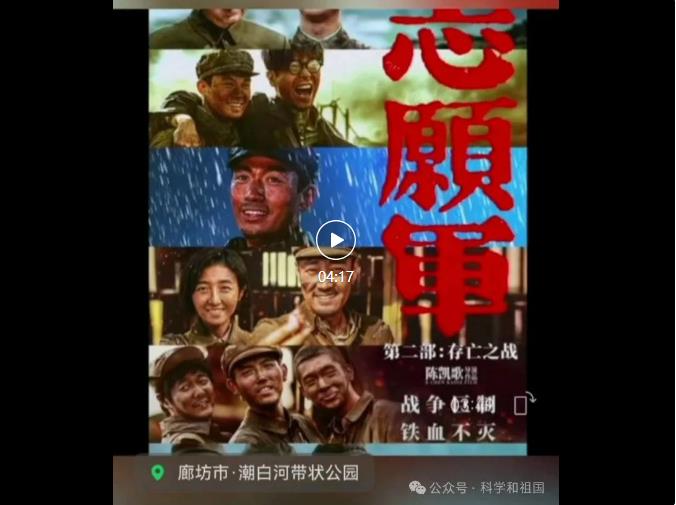Viewport: 676px width, 505px height.
Task: Rotate the video to landscape
Action: (523, 404)
